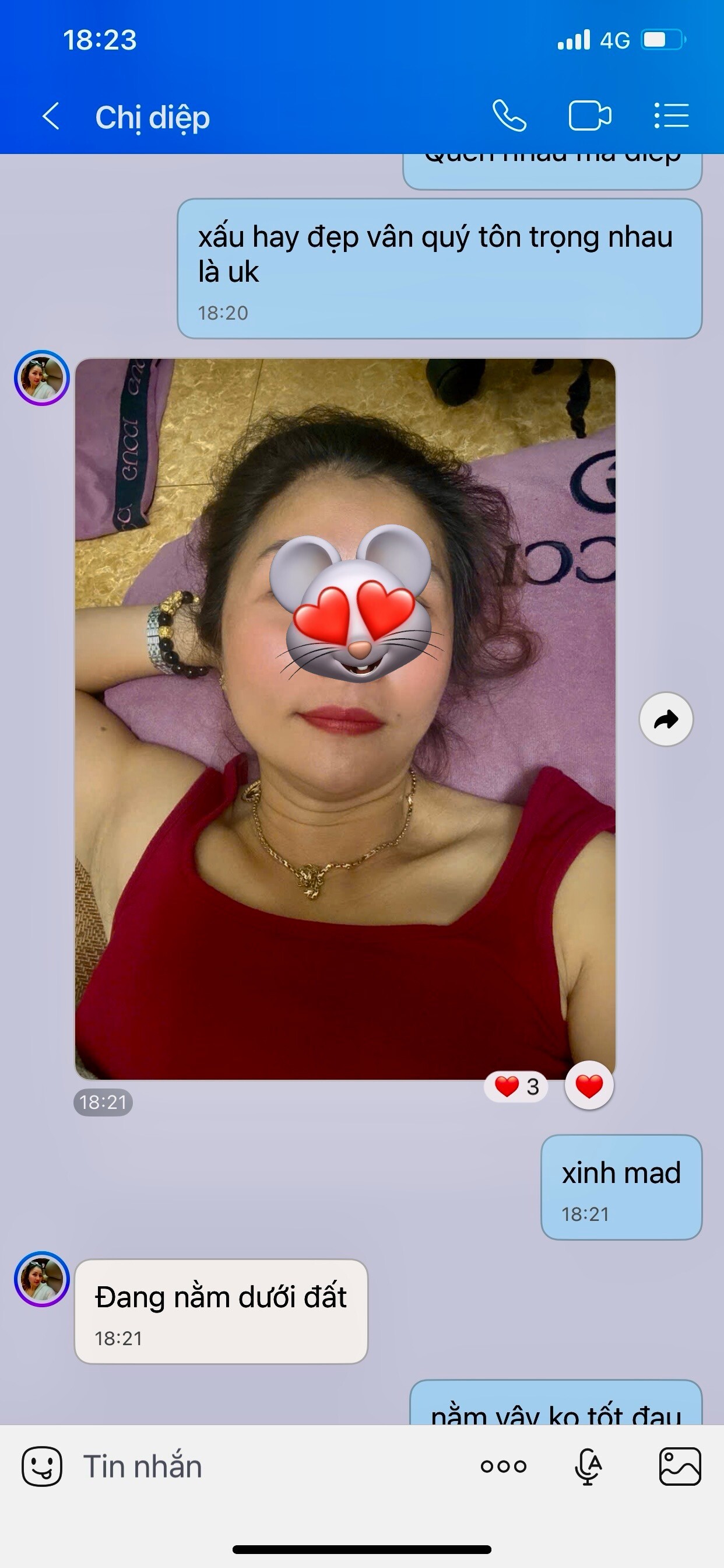This screenshot has height=1568, width=724.
Task: View the 3 heart reactions
Action: pyautogui.click(x=516, y=1087)
